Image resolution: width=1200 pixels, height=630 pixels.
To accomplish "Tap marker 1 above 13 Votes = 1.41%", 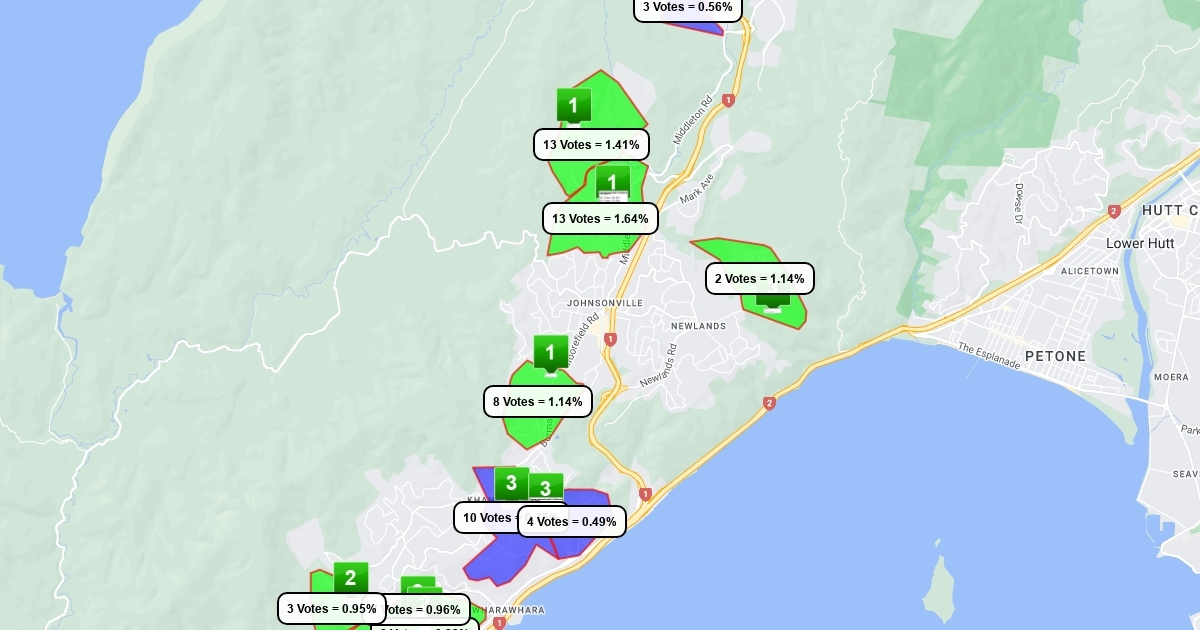I will (x=573, y=105).
